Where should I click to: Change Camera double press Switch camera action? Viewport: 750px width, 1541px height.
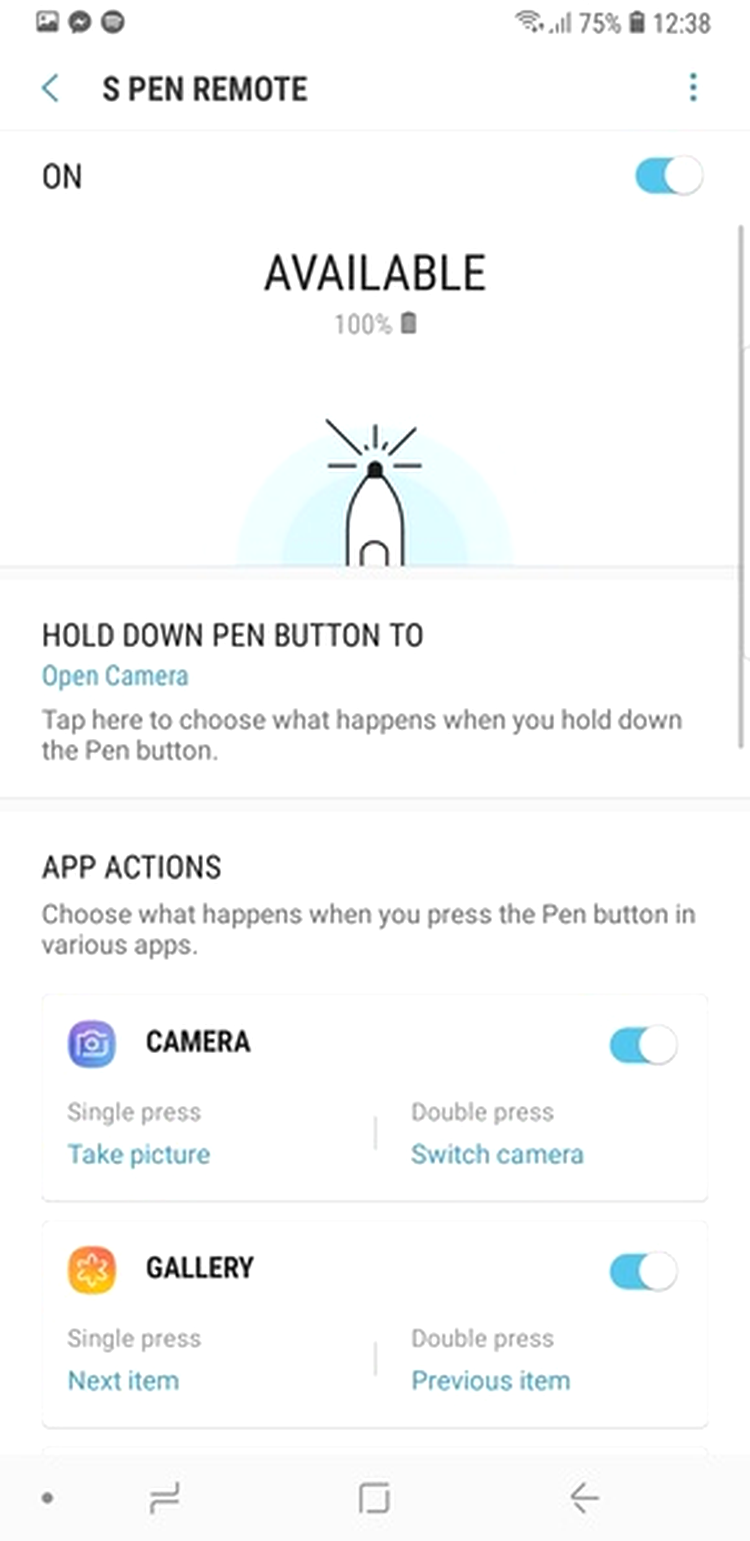point(497,1154)
